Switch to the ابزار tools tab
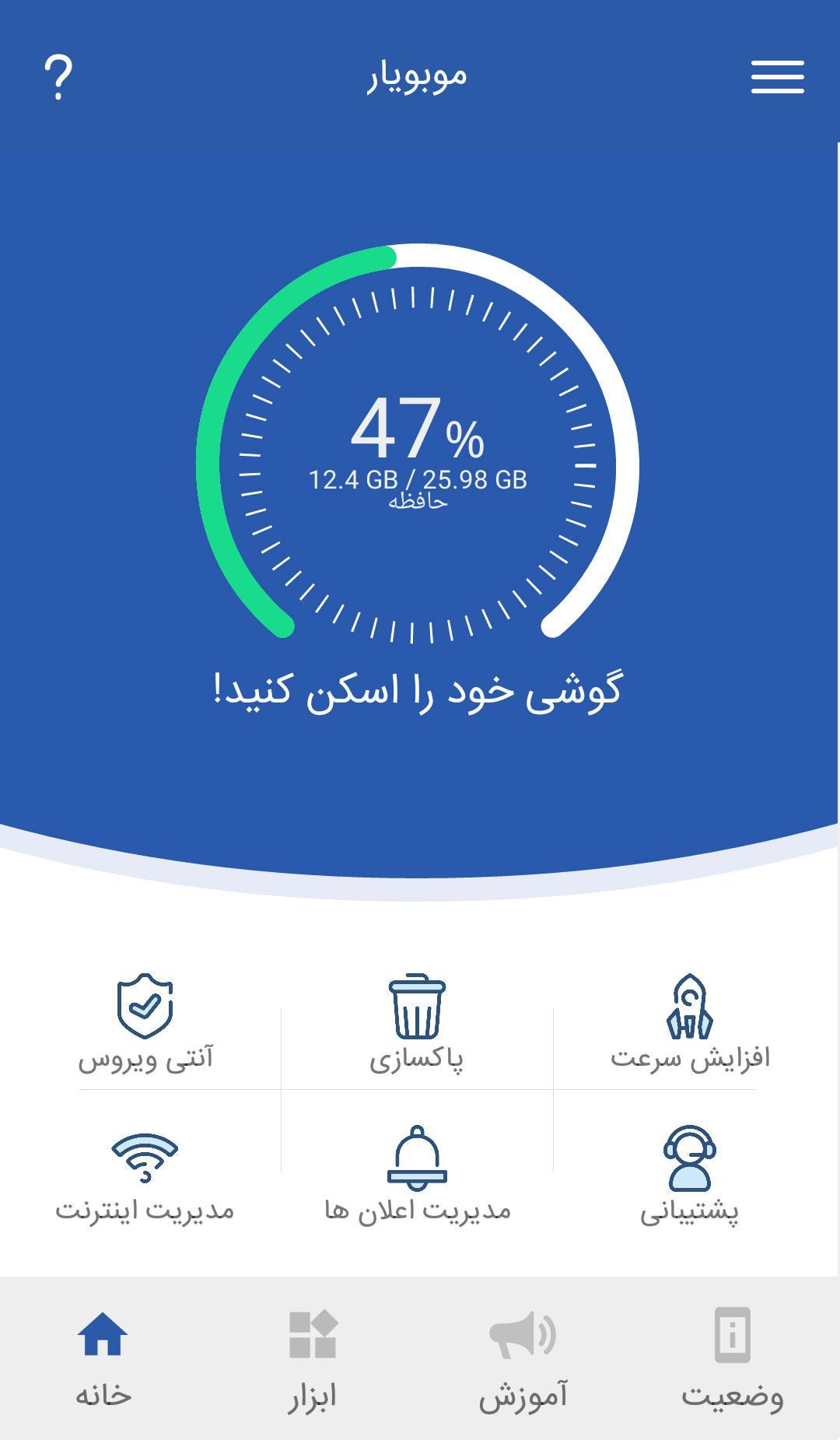Screen dimensions: 840x1440 tap(313, 1358)
